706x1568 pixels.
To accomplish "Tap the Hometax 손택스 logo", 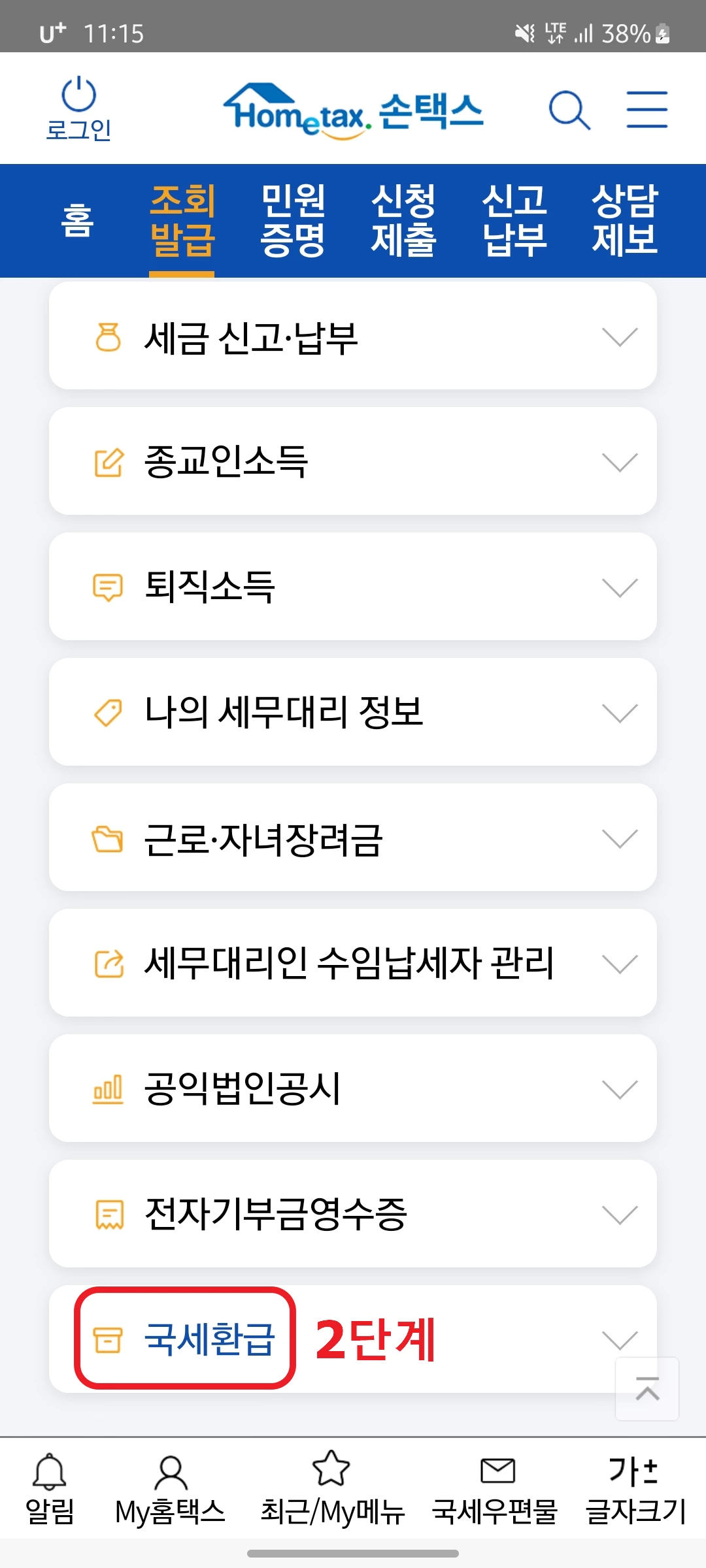I will [353, 111].
